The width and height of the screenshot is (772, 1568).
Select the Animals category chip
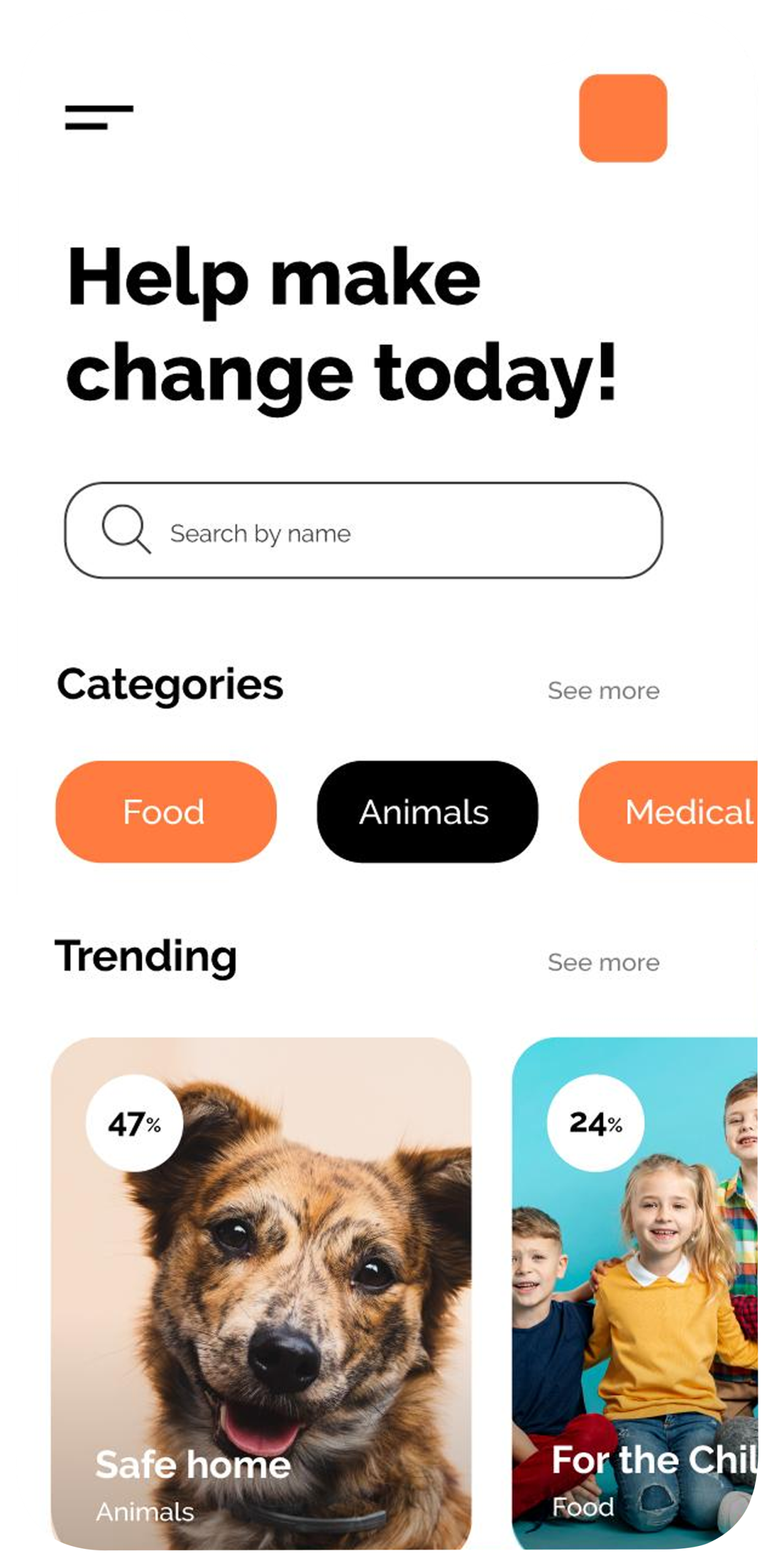pos(427,812)
